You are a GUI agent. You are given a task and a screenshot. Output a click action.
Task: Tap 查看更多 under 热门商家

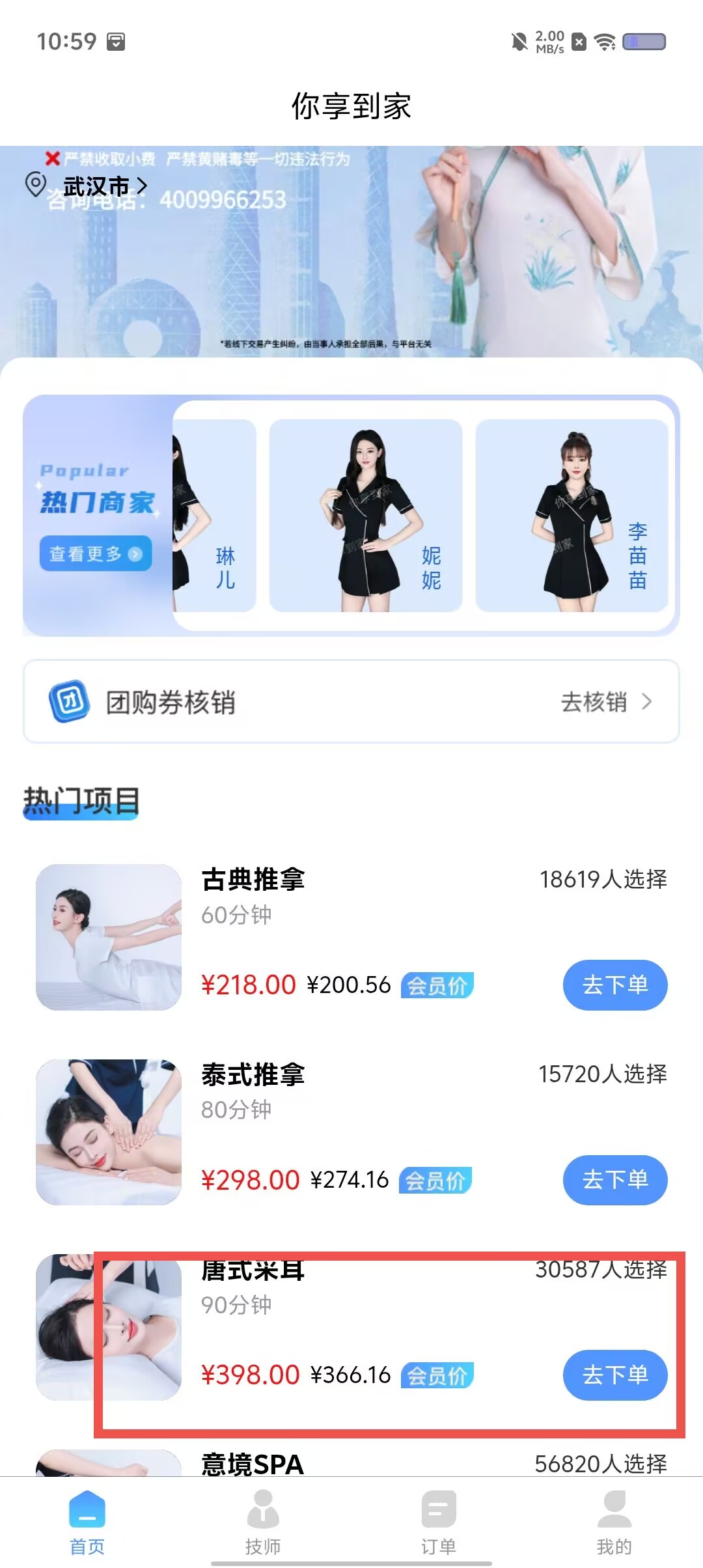tap(96, 553)
